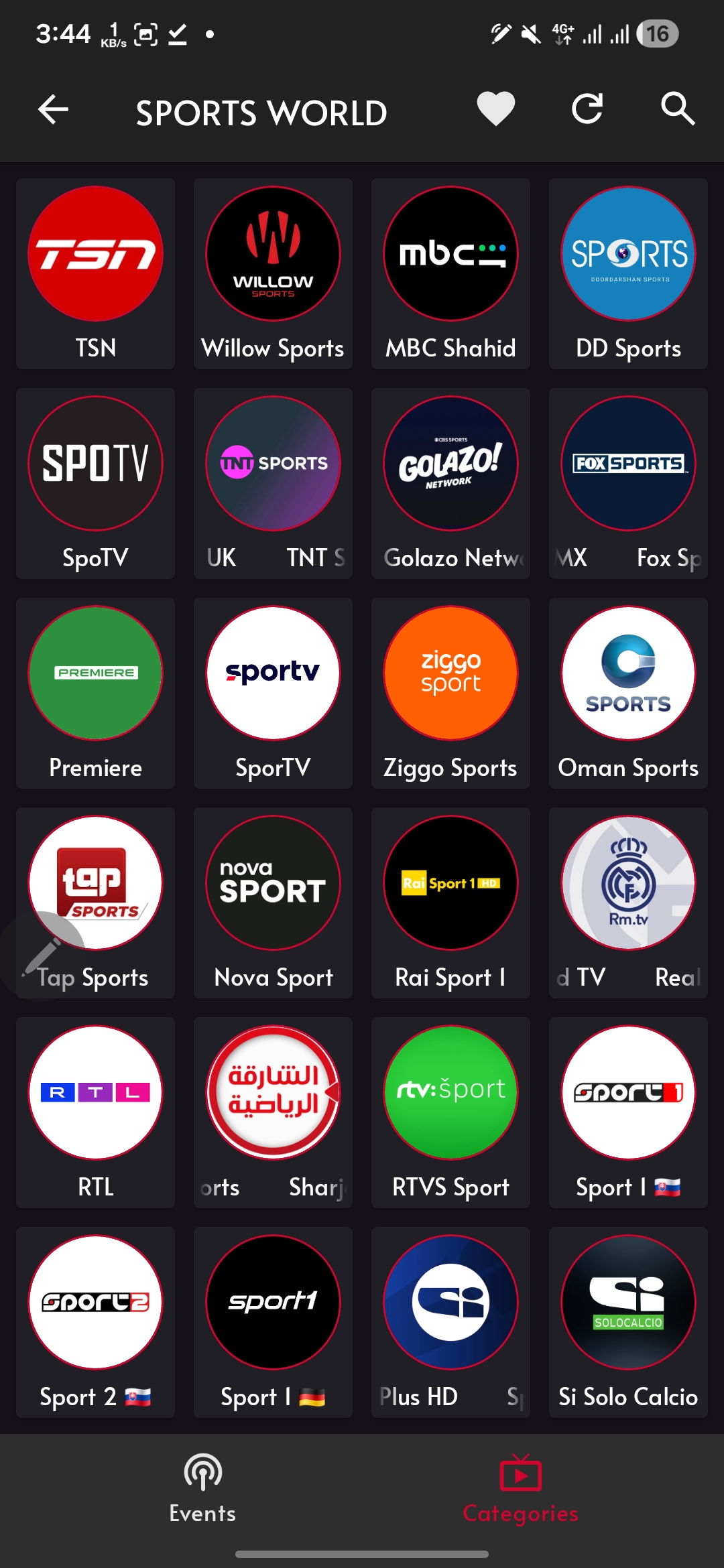Open the TSN channel
This screenshot has height=1568, width=724.
(x=95, y=273)
